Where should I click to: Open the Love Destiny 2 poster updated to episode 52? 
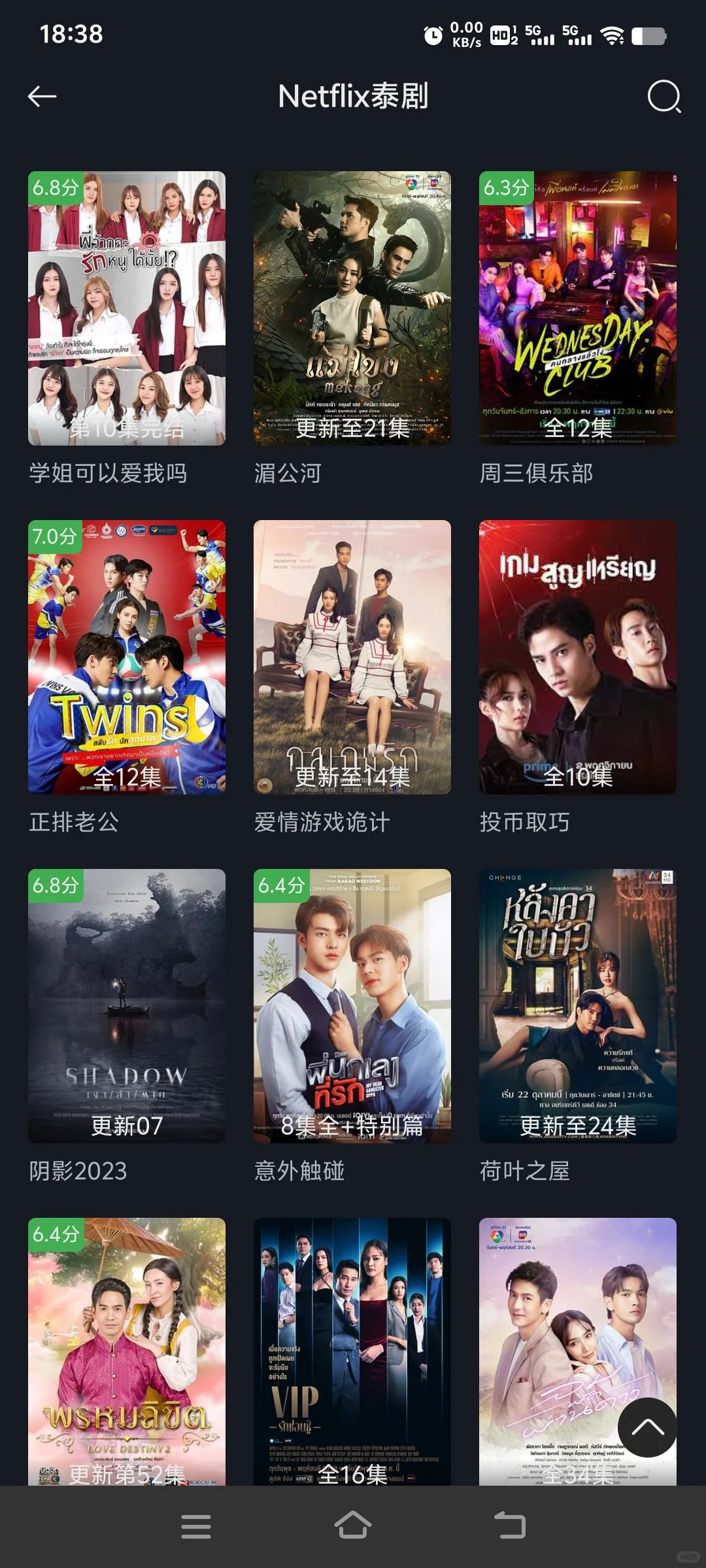(127, 1351)
